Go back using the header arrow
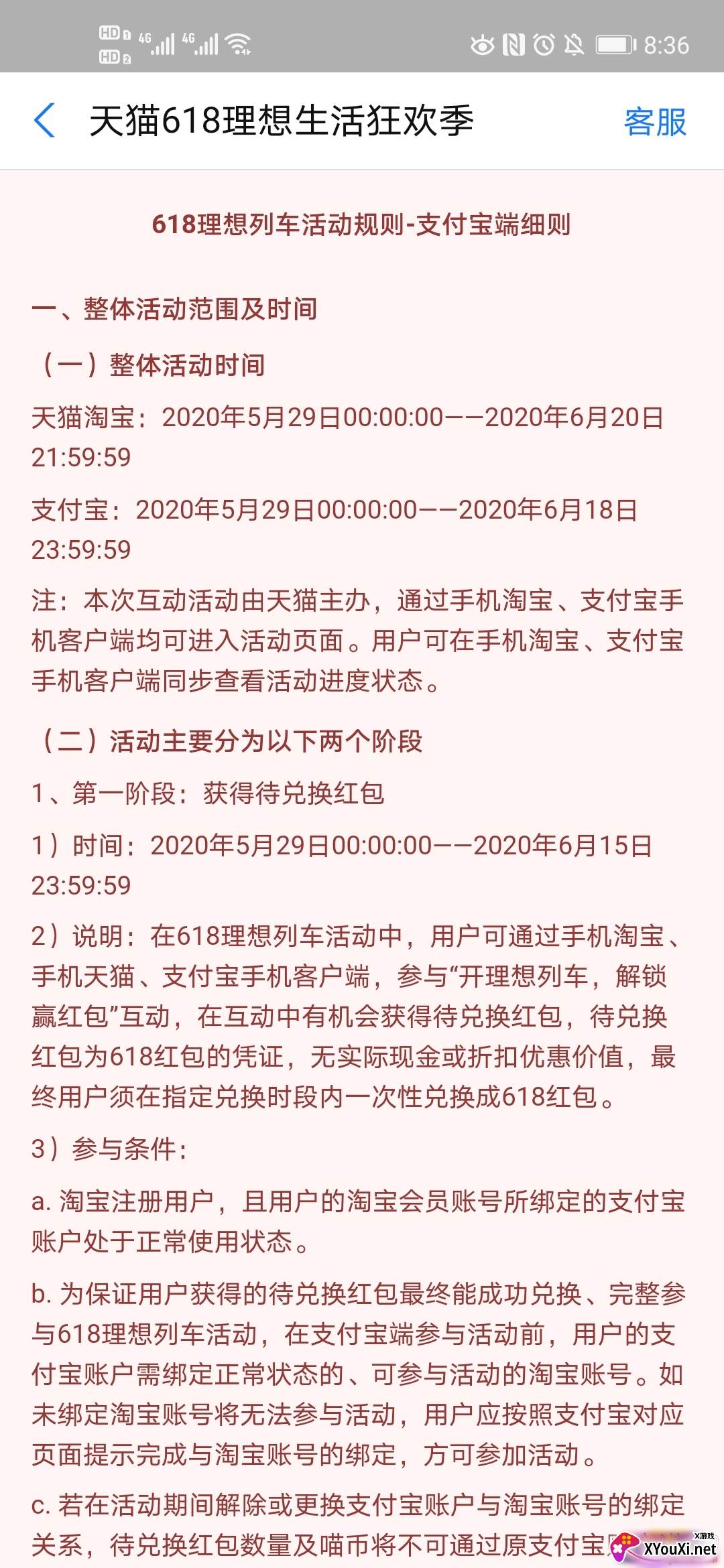 45,121
